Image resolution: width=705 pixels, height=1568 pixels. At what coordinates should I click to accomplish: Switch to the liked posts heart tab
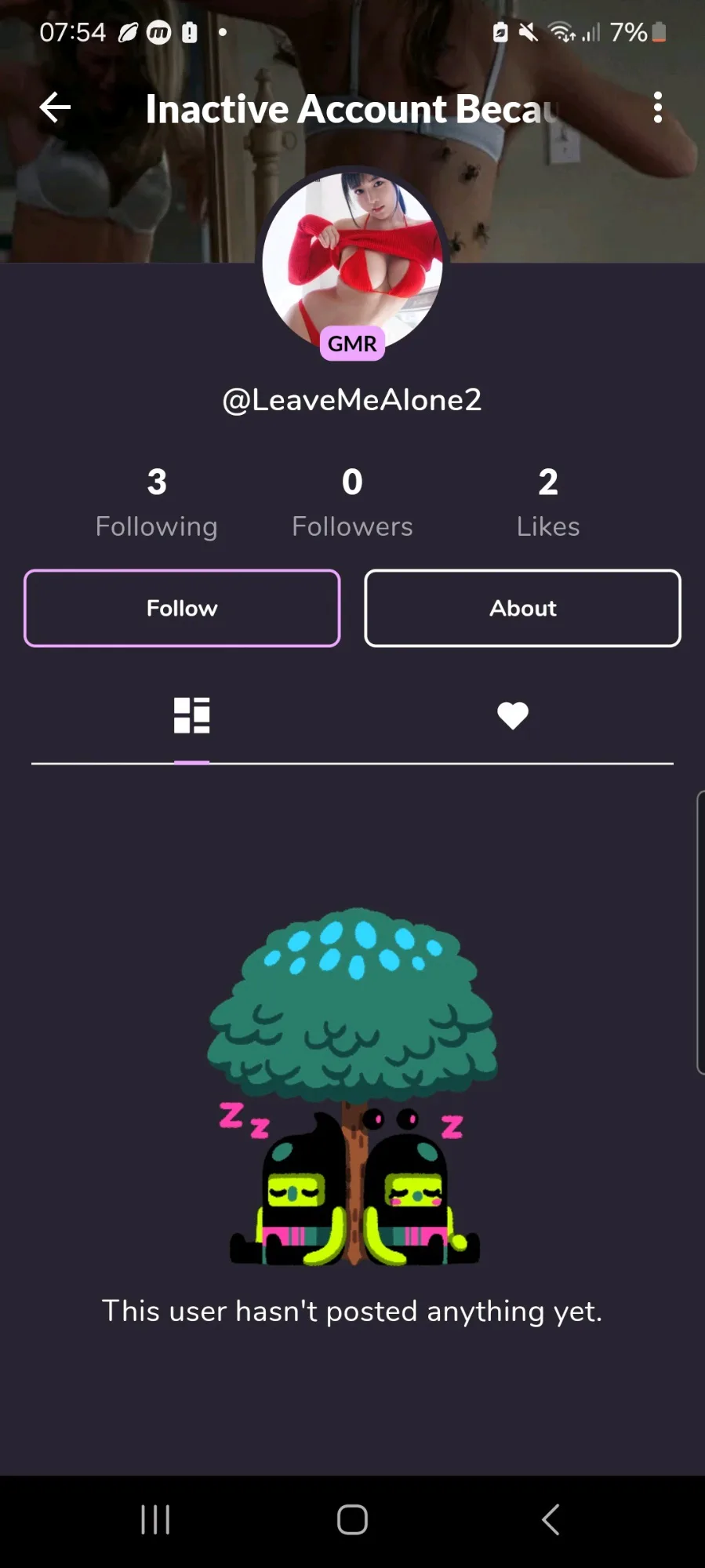click(x=513, y=715)
